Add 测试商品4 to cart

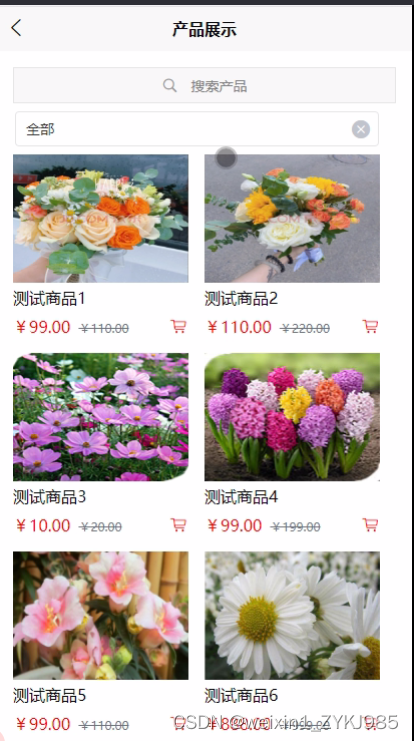pyautogui.click(x=371, y=525)
